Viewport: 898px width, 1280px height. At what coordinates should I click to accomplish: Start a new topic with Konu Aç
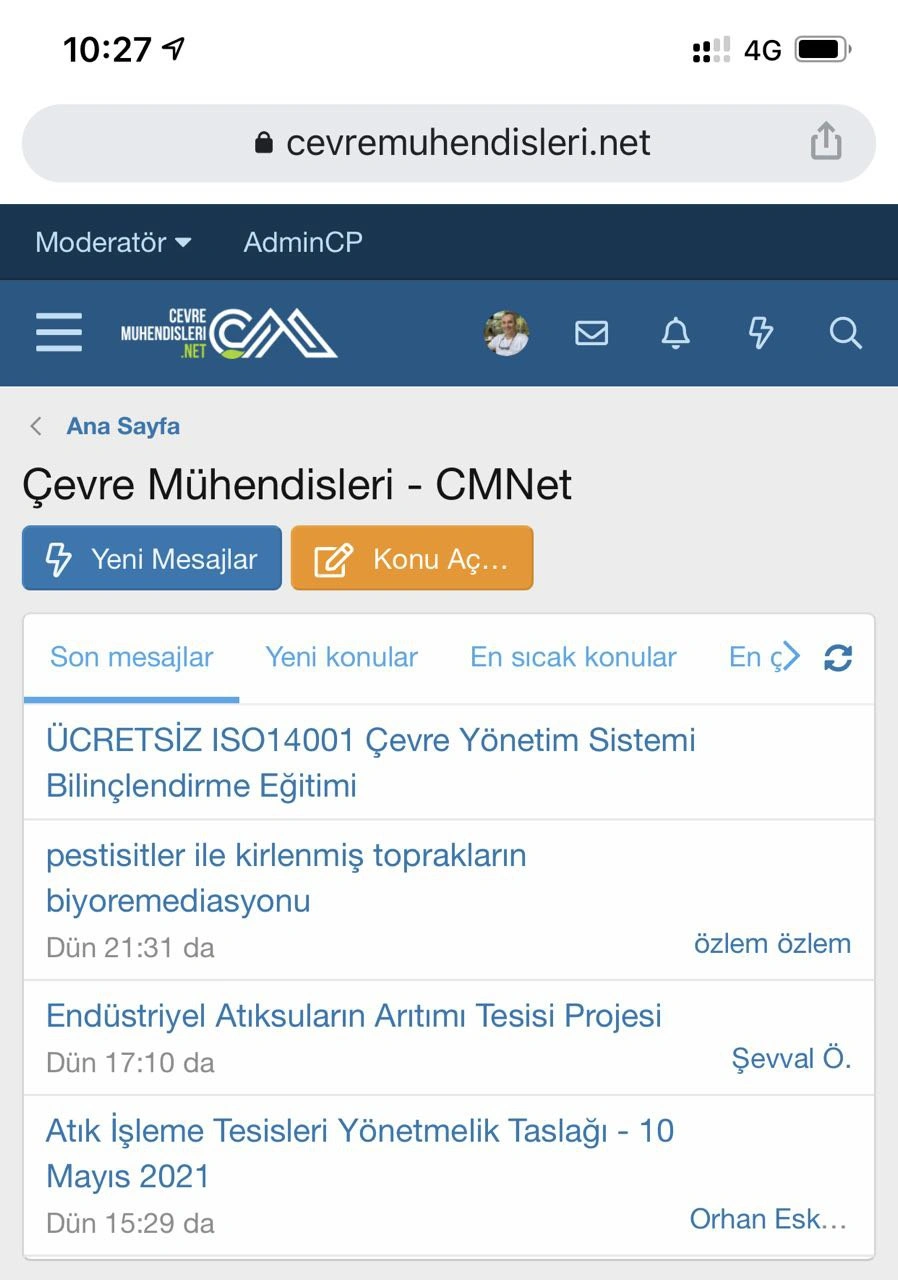tap(412, 559)
